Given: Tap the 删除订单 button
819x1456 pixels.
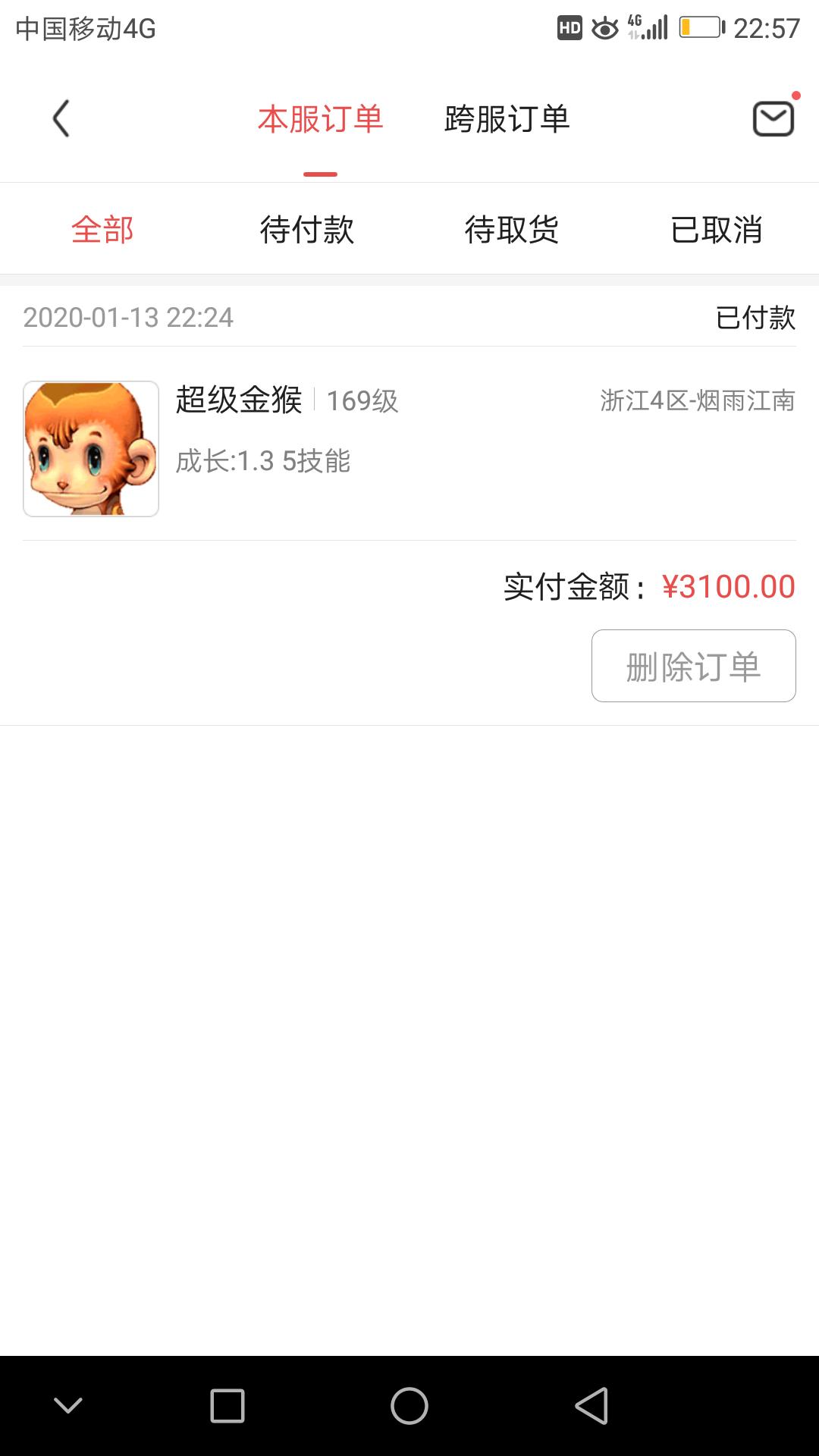Looking at the screenshot, I should (x=693, y=666).
